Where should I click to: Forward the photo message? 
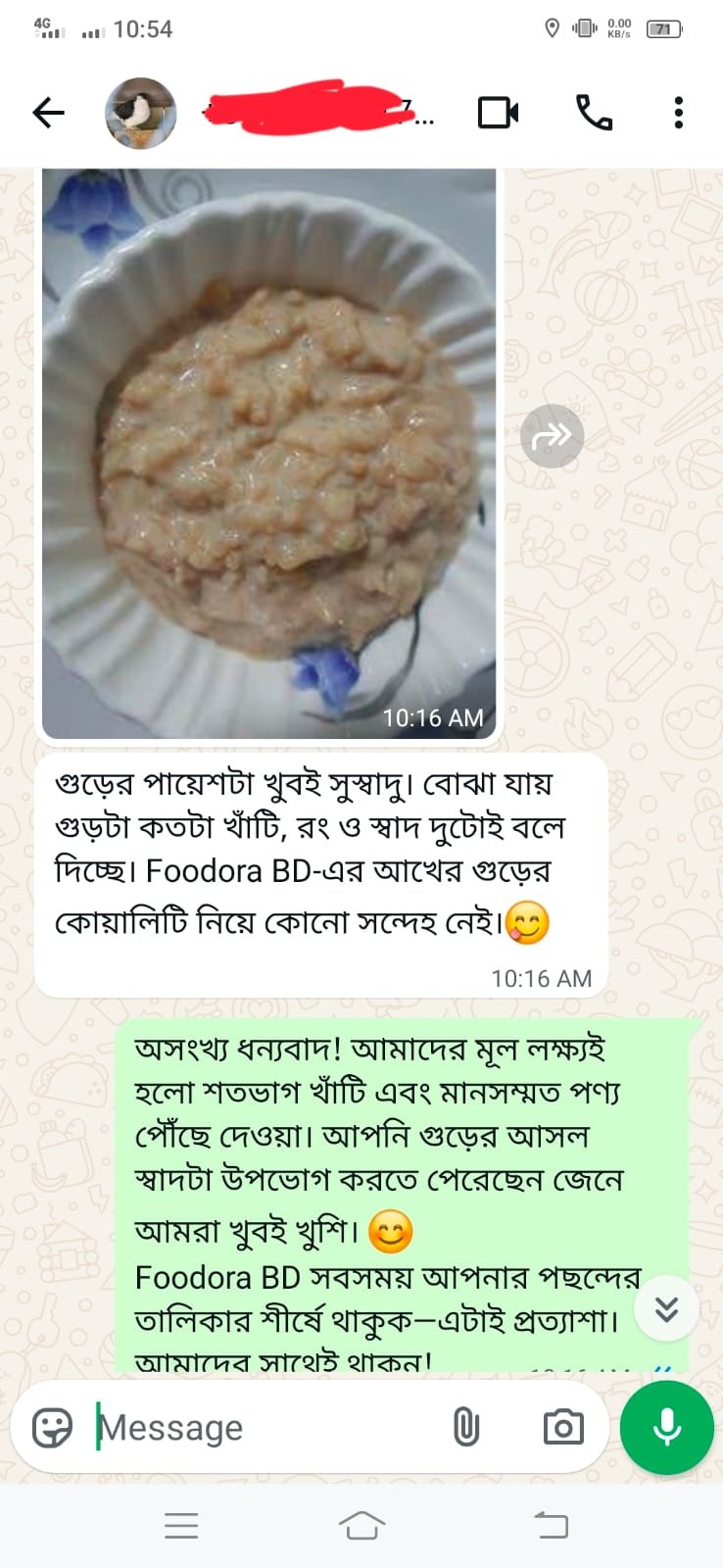(x=552, y=436)
